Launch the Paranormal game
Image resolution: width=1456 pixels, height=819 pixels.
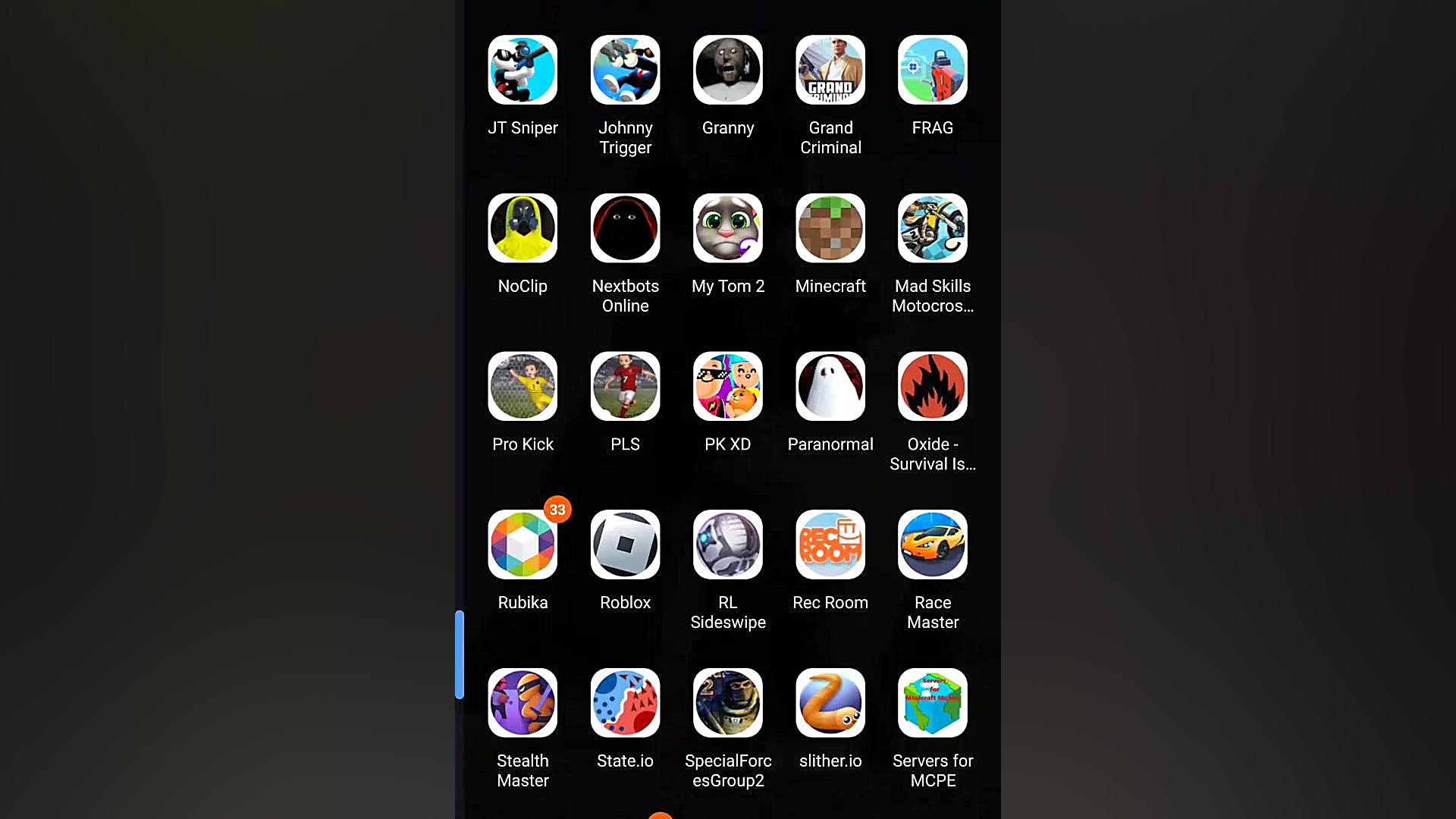(830, 386)
